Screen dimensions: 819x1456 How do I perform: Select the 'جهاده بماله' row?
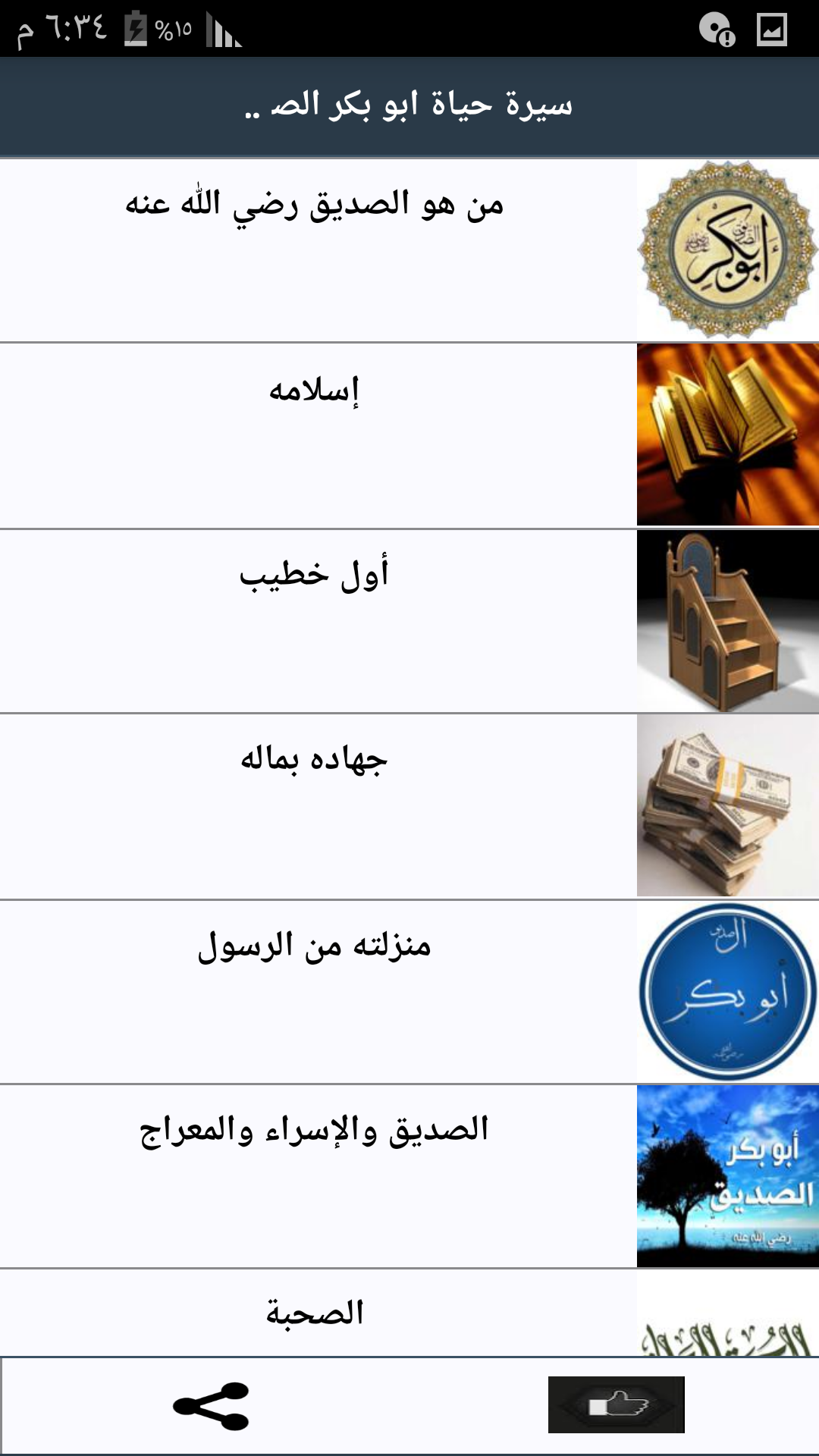coord(409,806)
